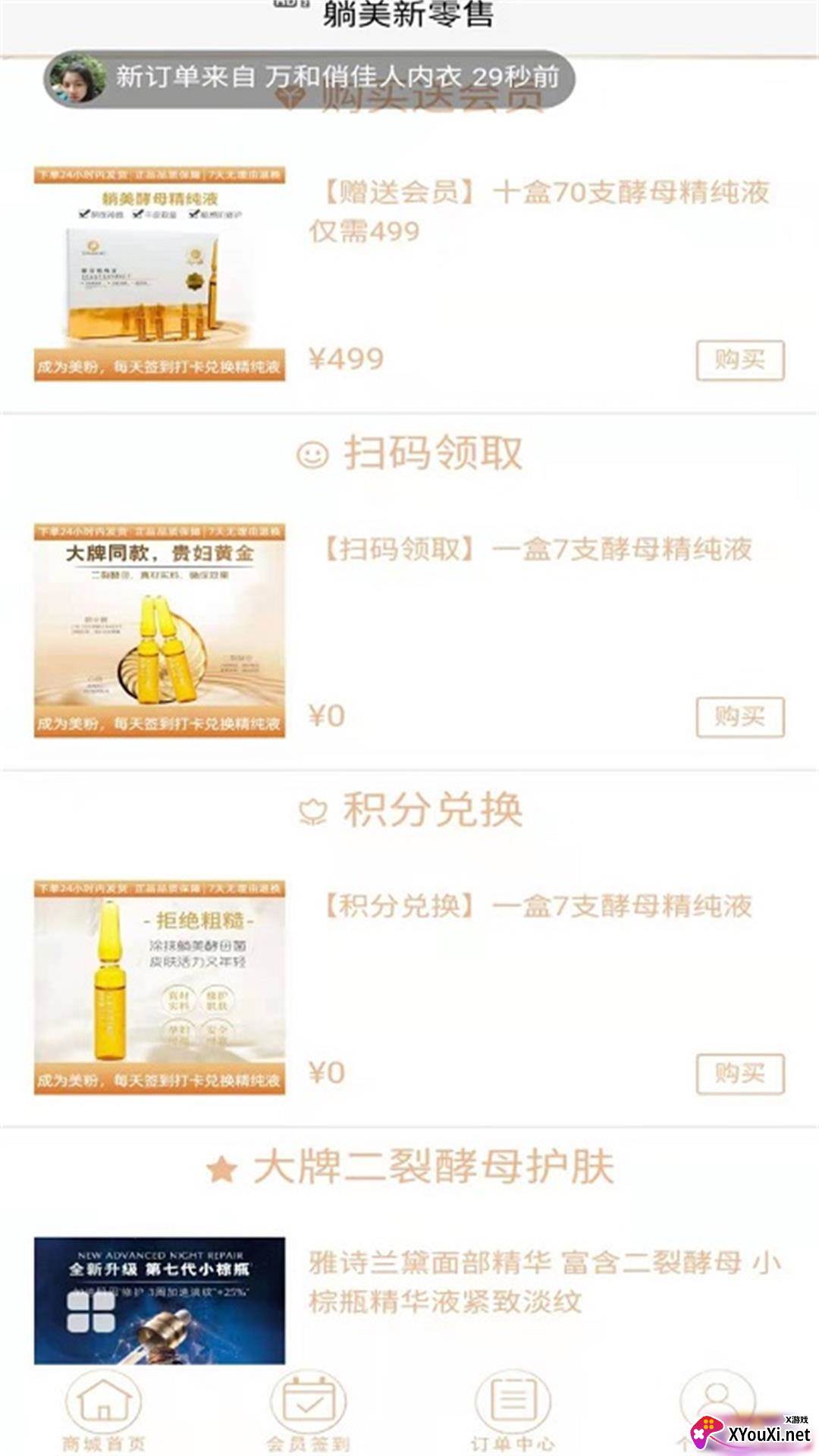The height and width of the screenshot is (1456, 819).
Task: Tap 购买 for 积分兑换 一盒7支酵母精纯液
Action: point(739,1074)
